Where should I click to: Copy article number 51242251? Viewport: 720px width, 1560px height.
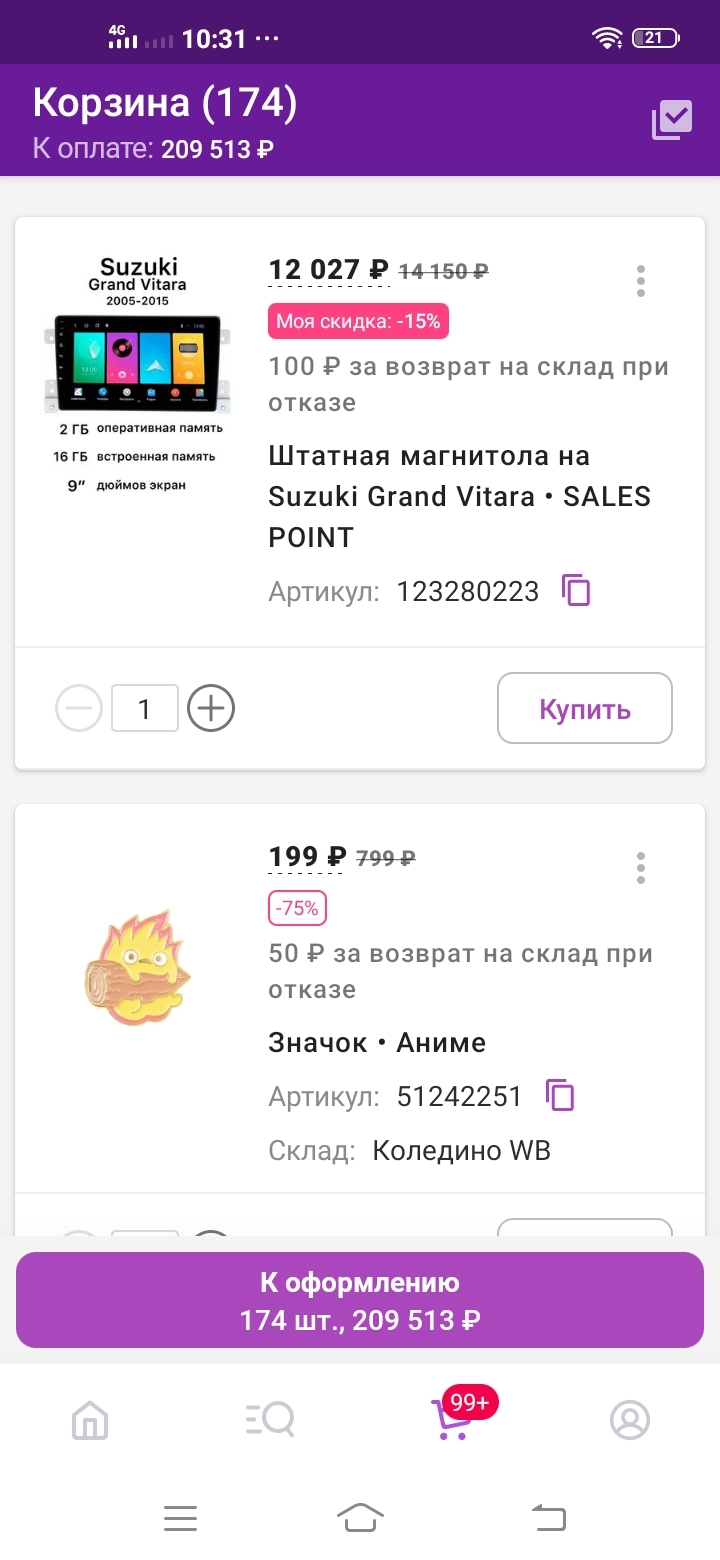[x=560, y=1096]
